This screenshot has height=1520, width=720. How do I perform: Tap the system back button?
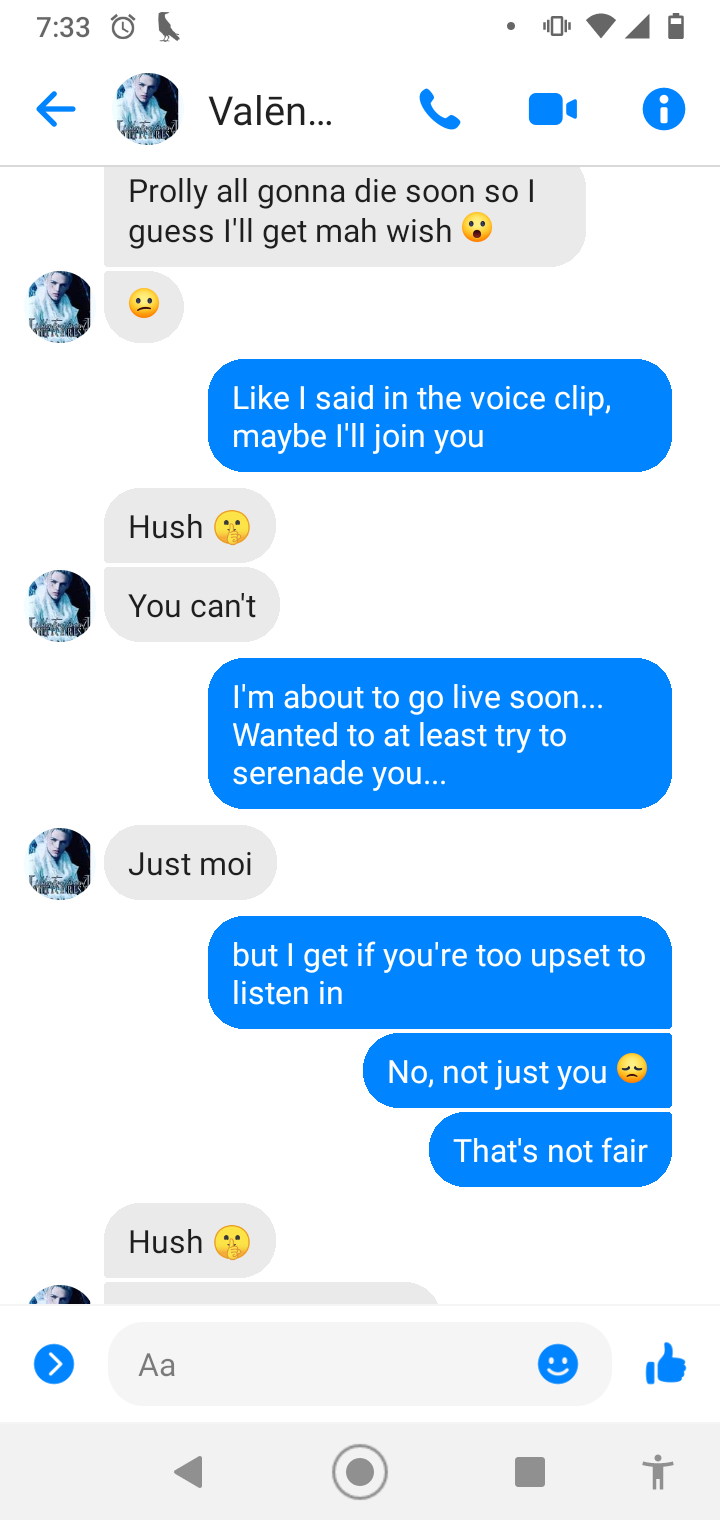[189, 1472]
